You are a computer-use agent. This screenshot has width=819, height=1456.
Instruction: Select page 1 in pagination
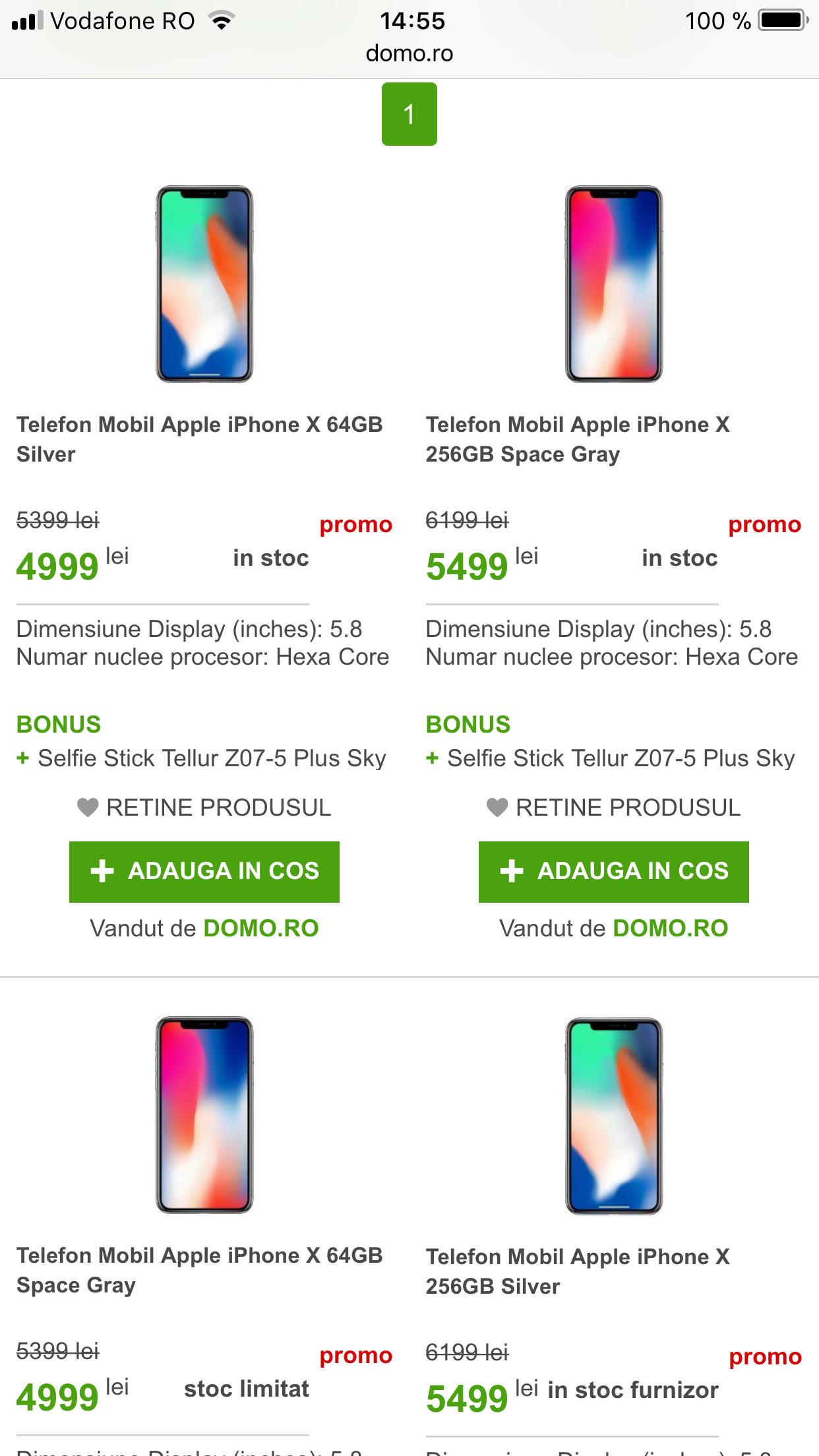pyautogui.click(x=409, y=114)
